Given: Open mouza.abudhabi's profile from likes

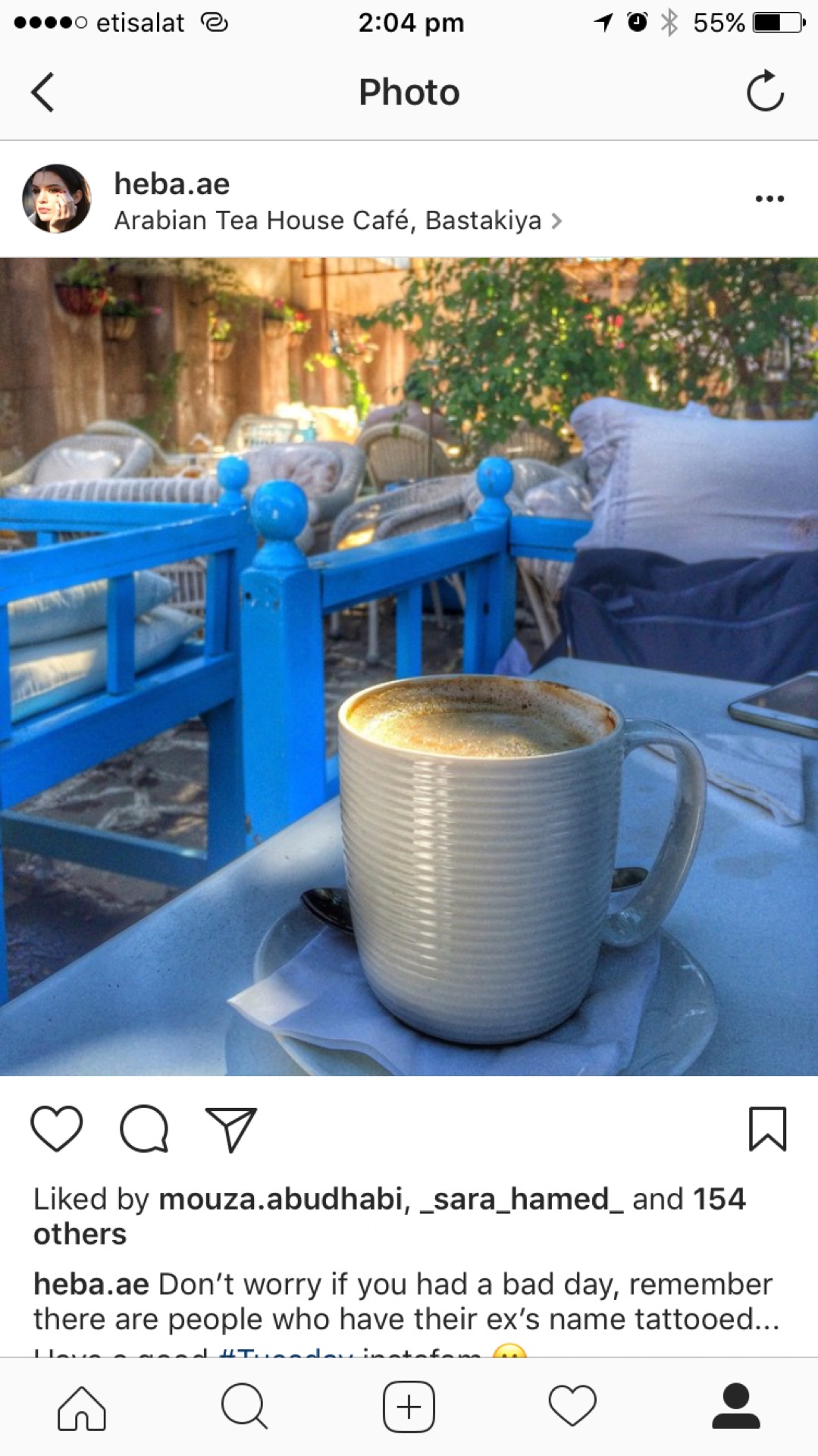Looking at the screenshot, I should point(281,1199).
